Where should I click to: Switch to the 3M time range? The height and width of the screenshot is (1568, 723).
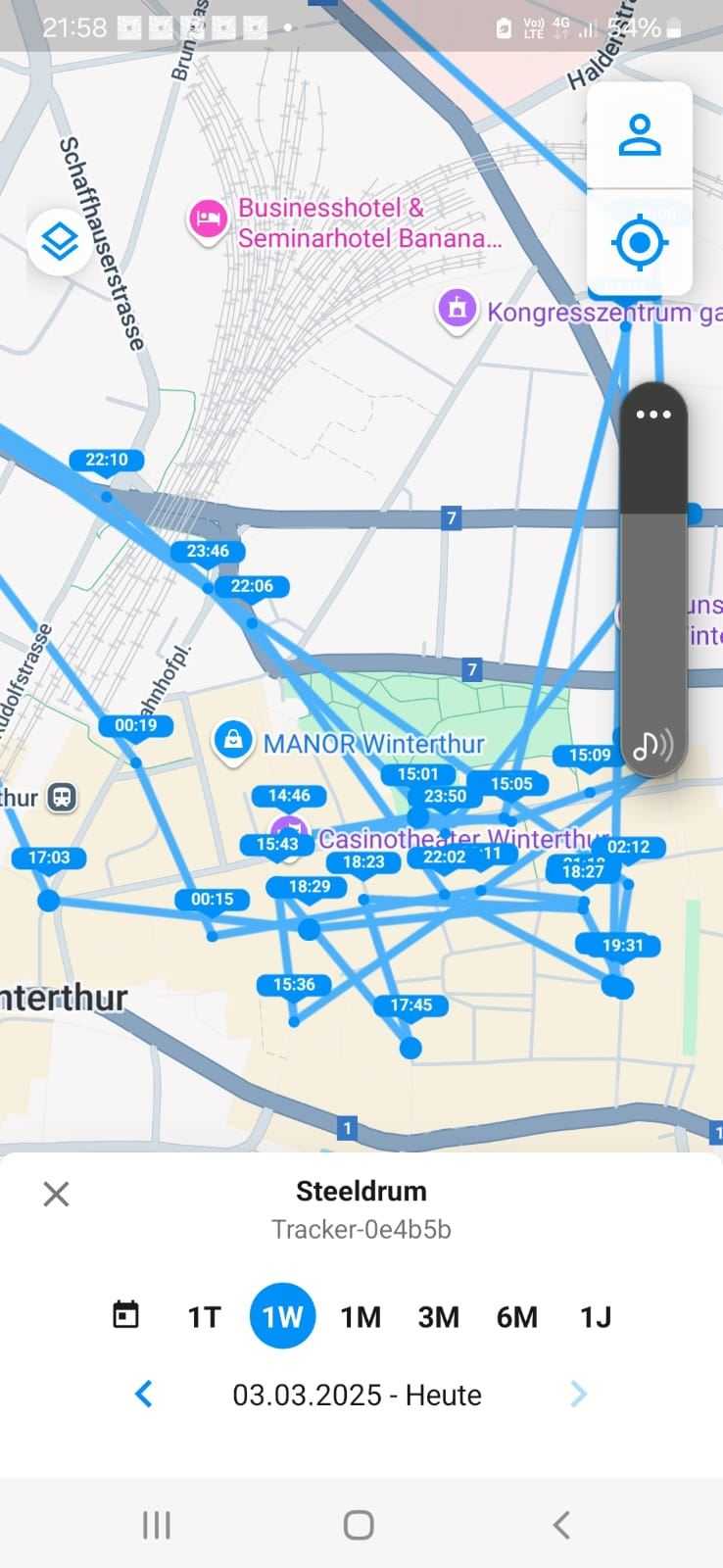pyautogui.click(x=439, y=1316)
